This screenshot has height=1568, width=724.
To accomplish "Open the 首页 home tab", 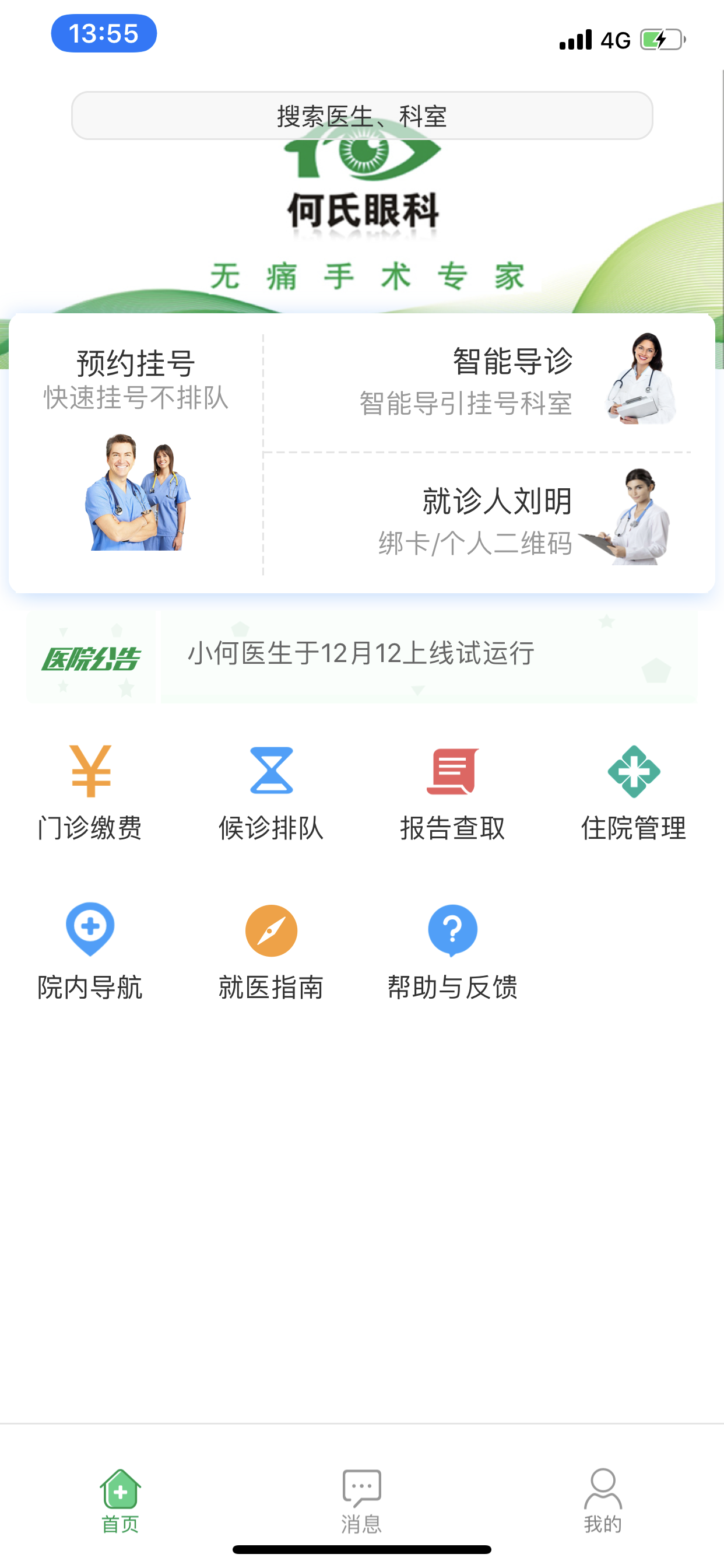I will pos(120,1497).
